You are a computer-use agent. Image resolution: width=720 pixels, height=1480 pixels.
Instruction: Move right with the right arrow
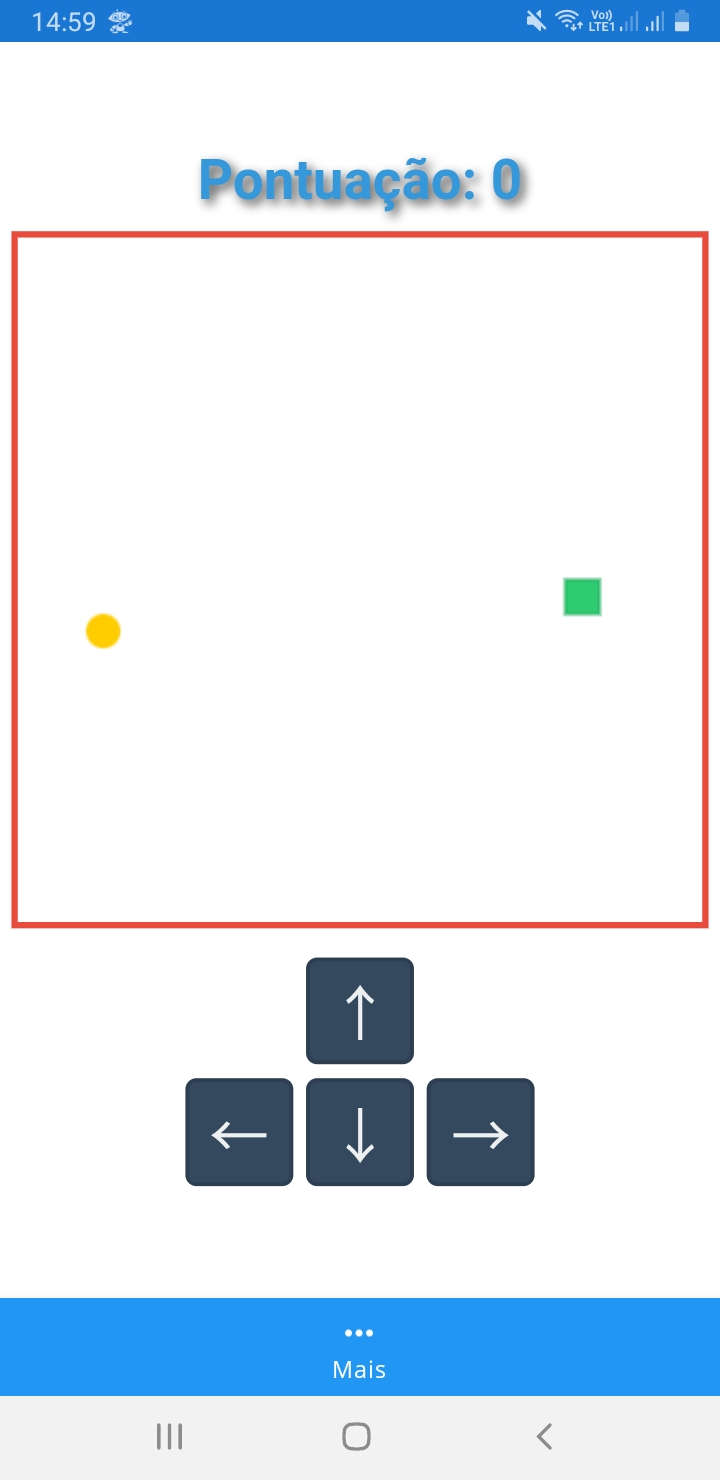pyautogui.click(x=481, y=1133)
